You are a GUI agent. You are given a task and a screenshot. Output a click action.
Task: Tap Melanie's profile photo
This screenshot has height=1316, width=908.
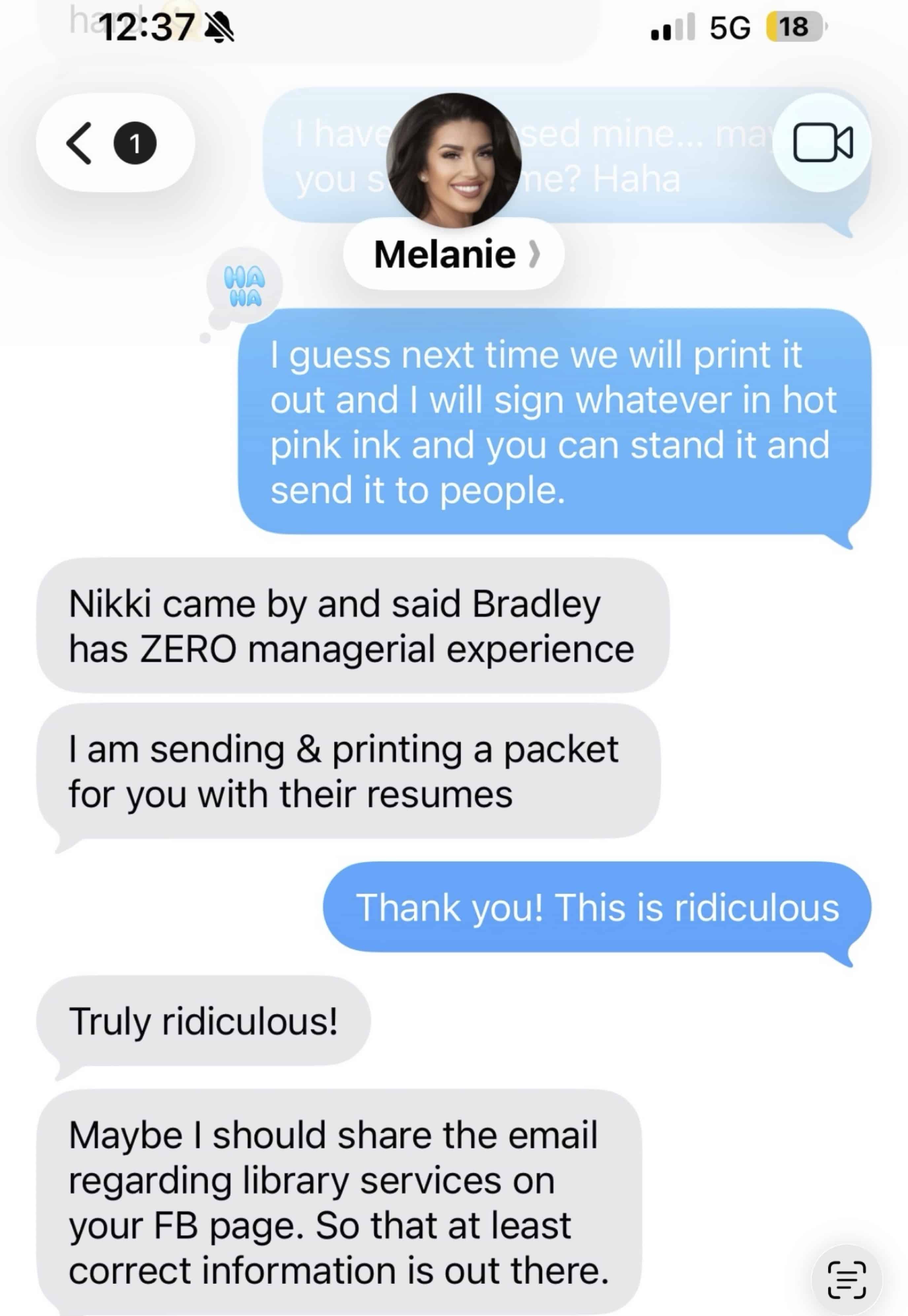click(x=453, y=160)
